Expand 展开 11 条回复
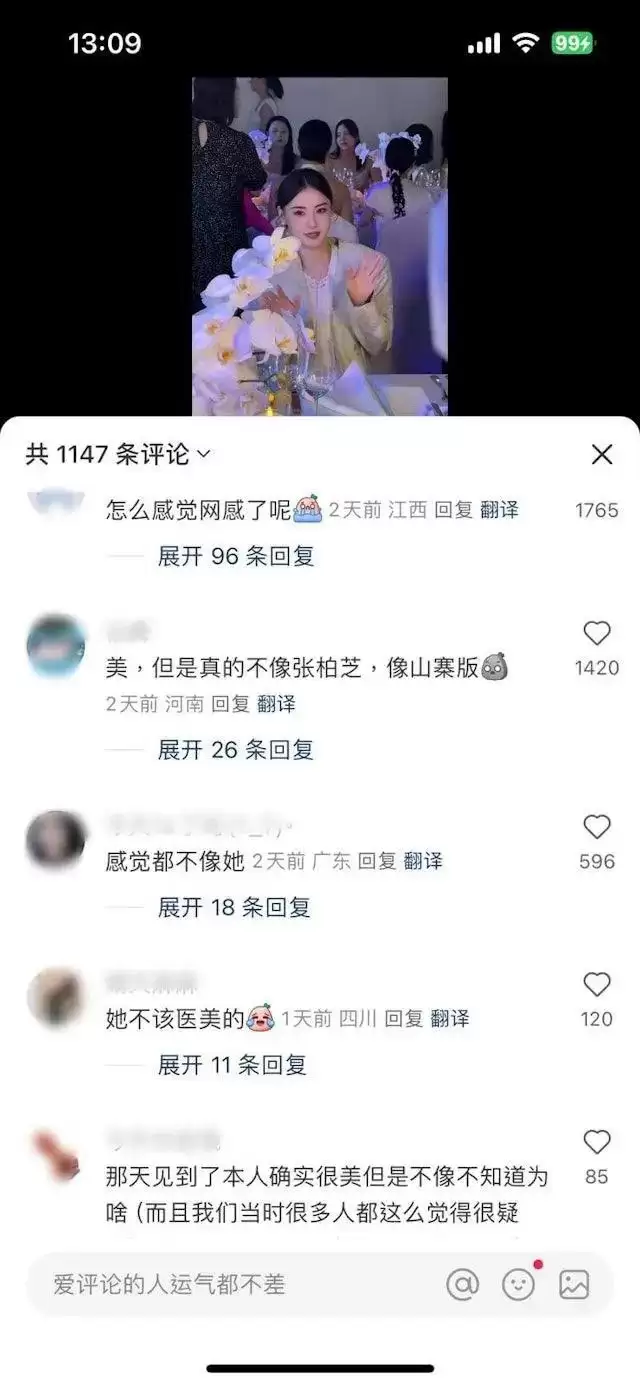Viewport: 640px width, 1386px height. (232, 1065)
